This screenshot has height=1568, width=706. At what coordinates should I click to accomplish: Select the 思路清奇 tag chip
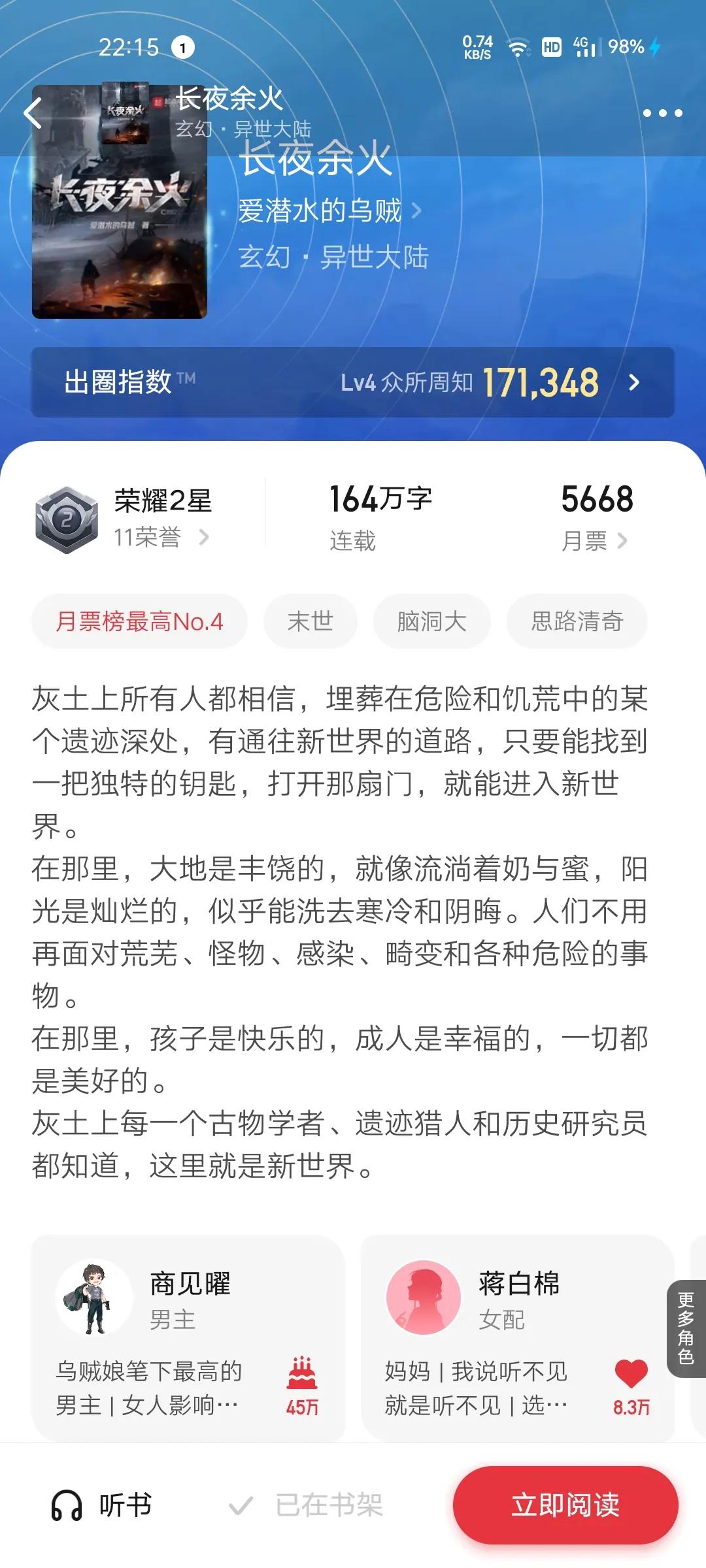tap(577, 621)
